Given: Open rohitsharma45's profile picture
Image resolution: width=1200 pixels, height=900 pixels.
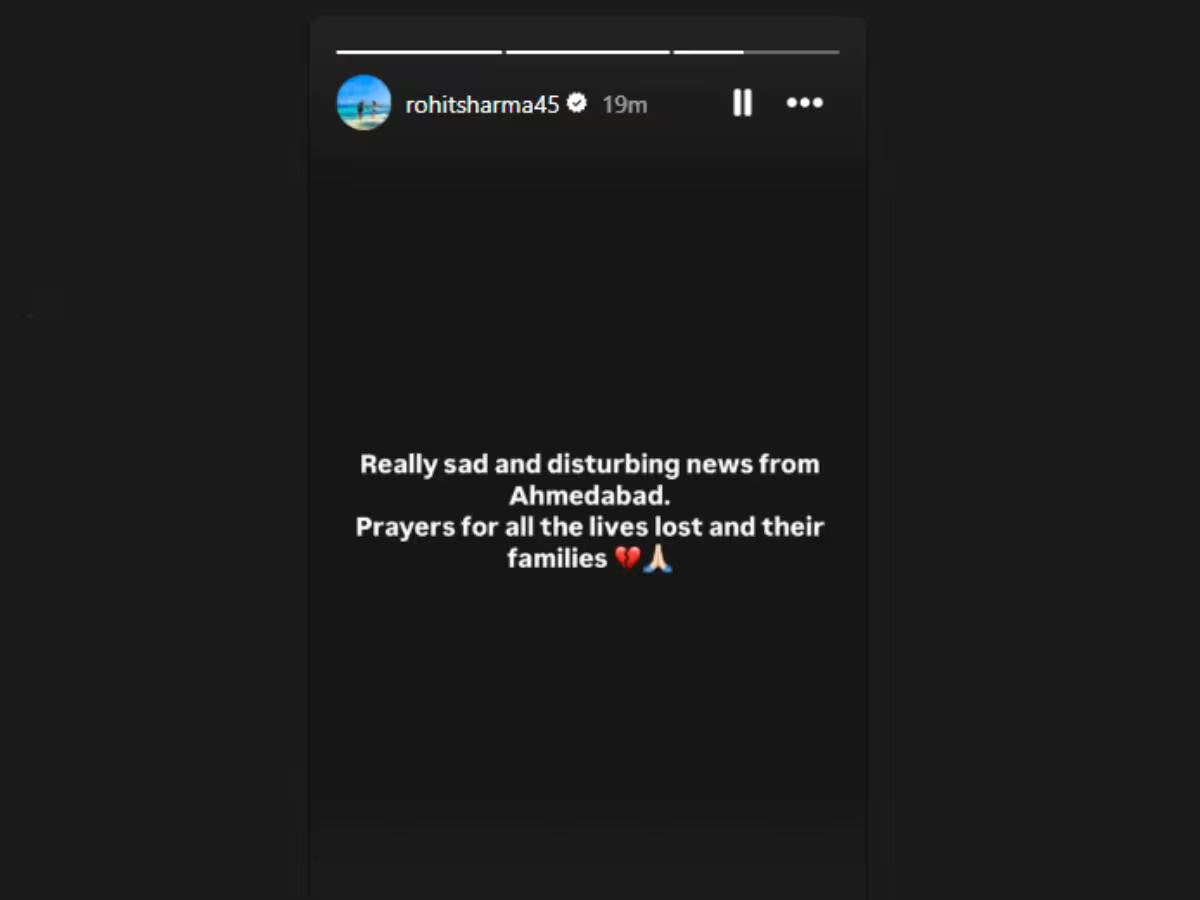Looking at the screenshot, I should pos(364,103).
